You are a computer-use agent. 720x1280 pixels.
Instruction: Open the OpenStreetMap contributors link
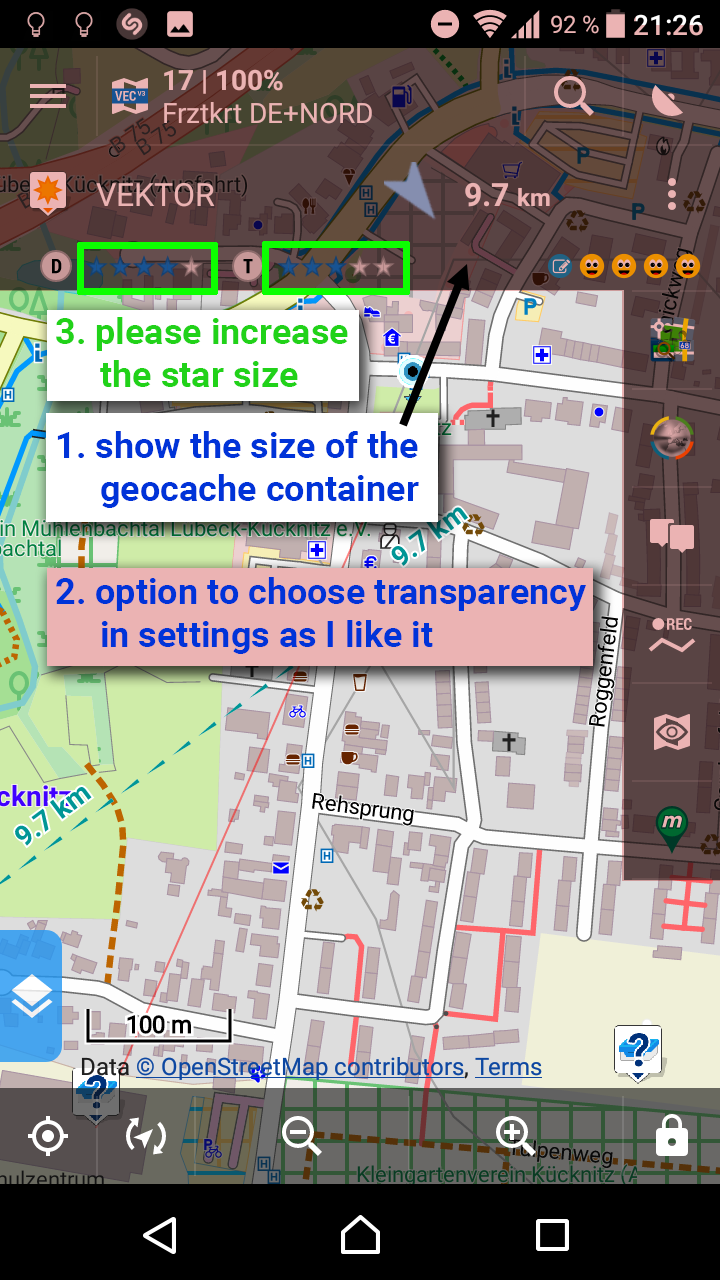tap(300, 1067)
